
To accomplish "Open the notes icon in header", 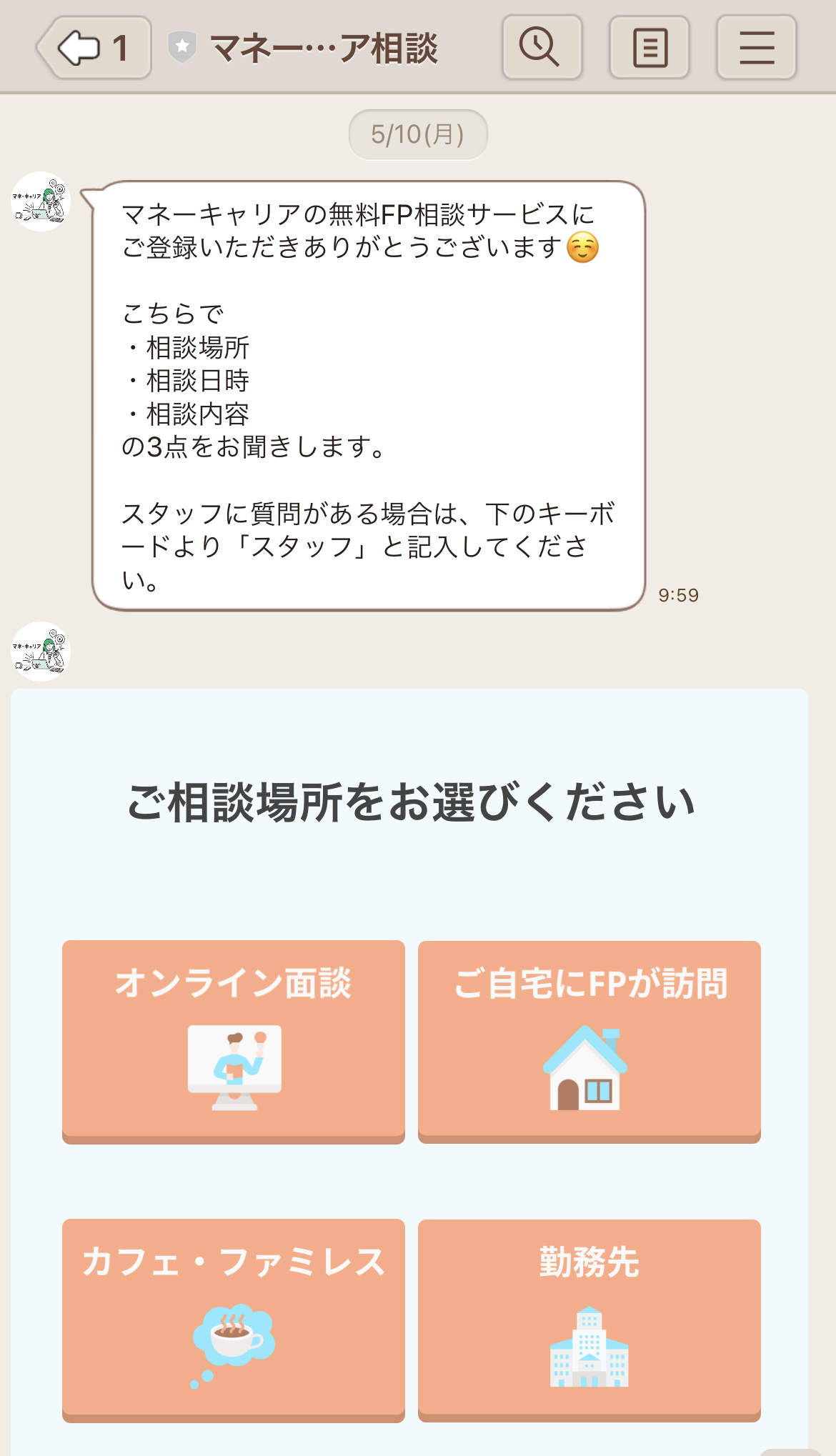I will [649, 48].
